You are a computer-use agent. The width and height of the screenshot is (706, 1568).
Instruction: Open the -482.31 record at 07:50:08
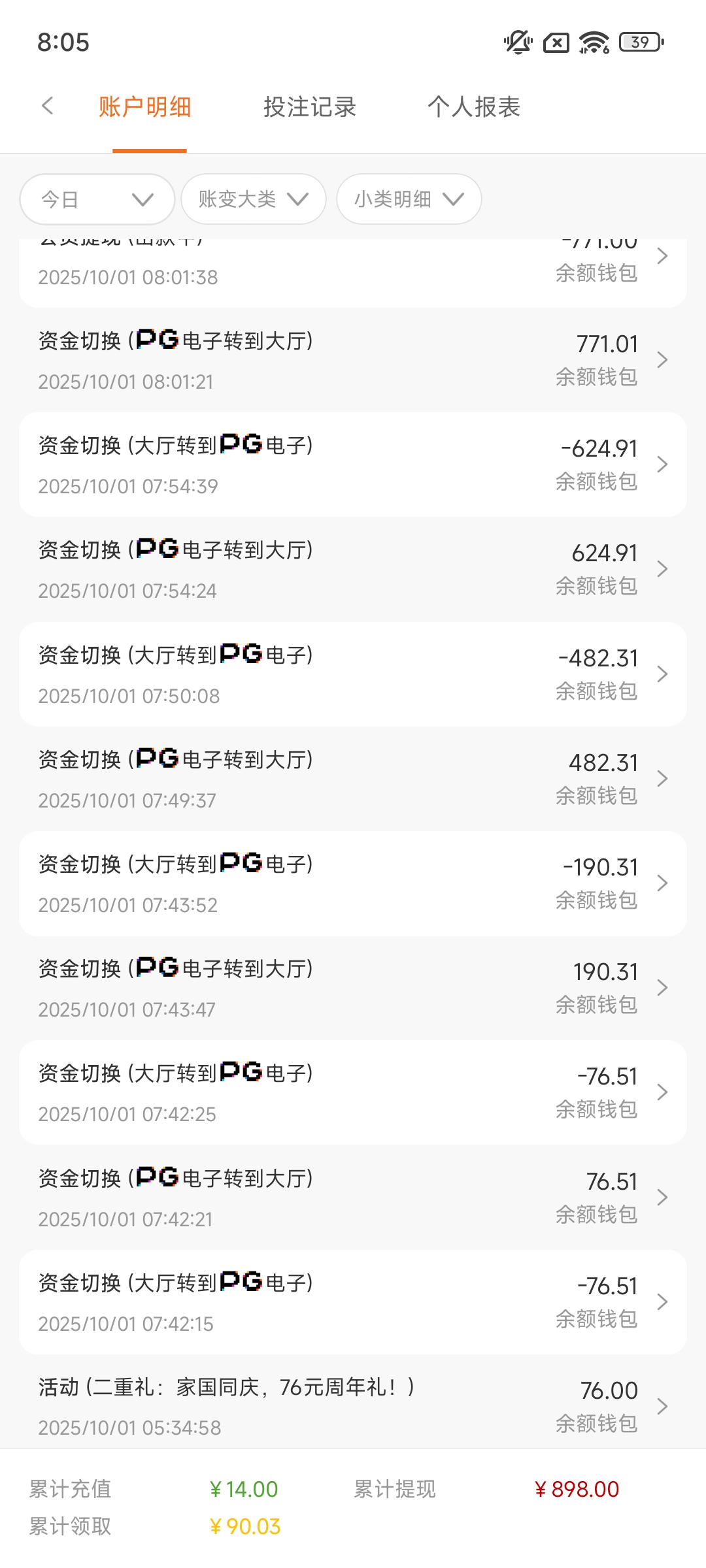pyautogui.click(x=353, y=674)
